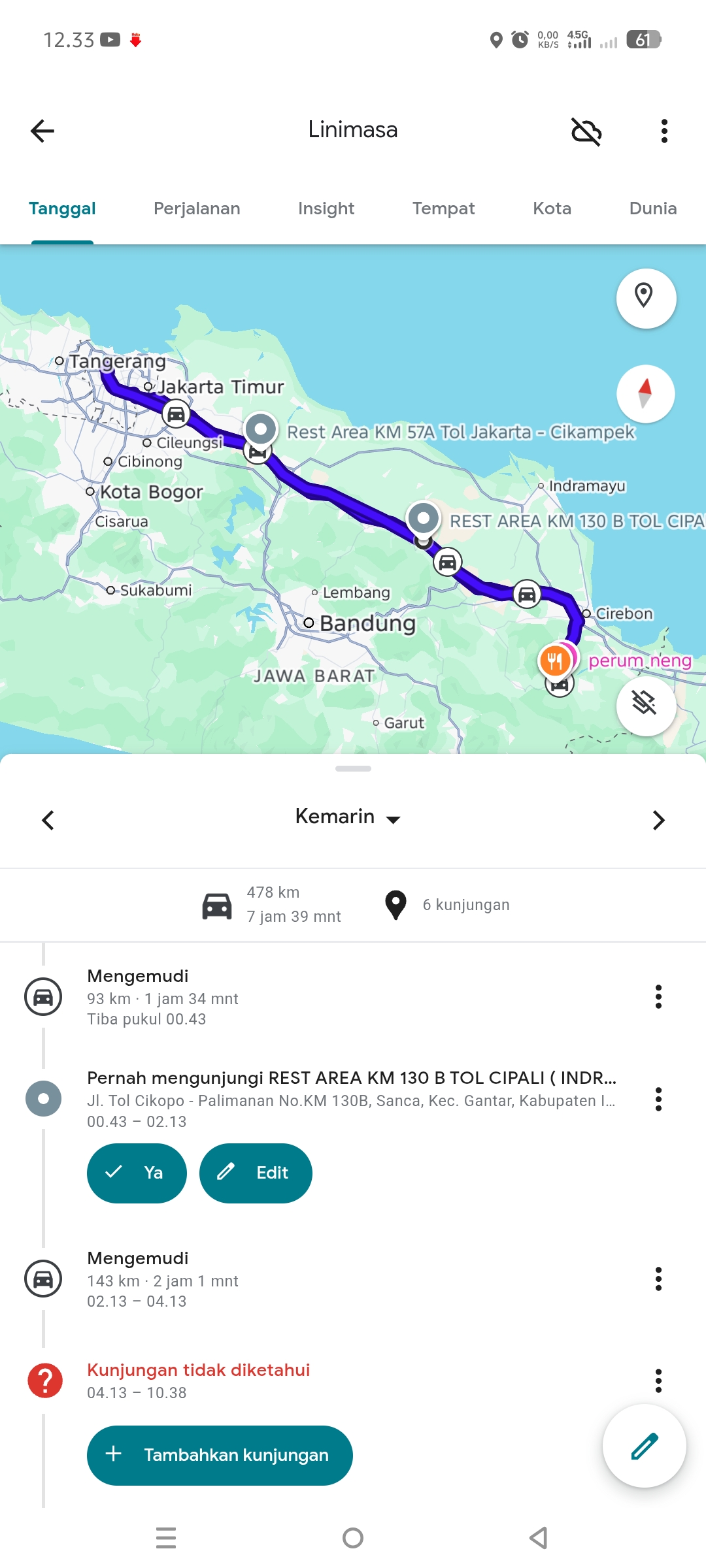This screenshot has height=1568, width=706.
Task: Reset map orientation with the compass
Action: (646, 394)
